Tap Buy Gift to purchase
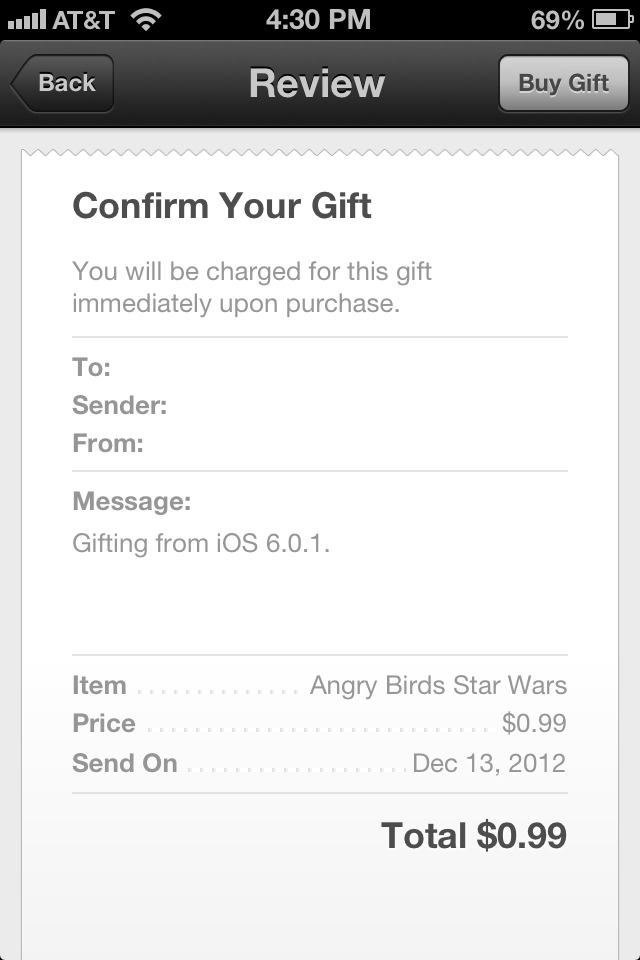Screen dimensions: 640x960 [x=563, y=83]
